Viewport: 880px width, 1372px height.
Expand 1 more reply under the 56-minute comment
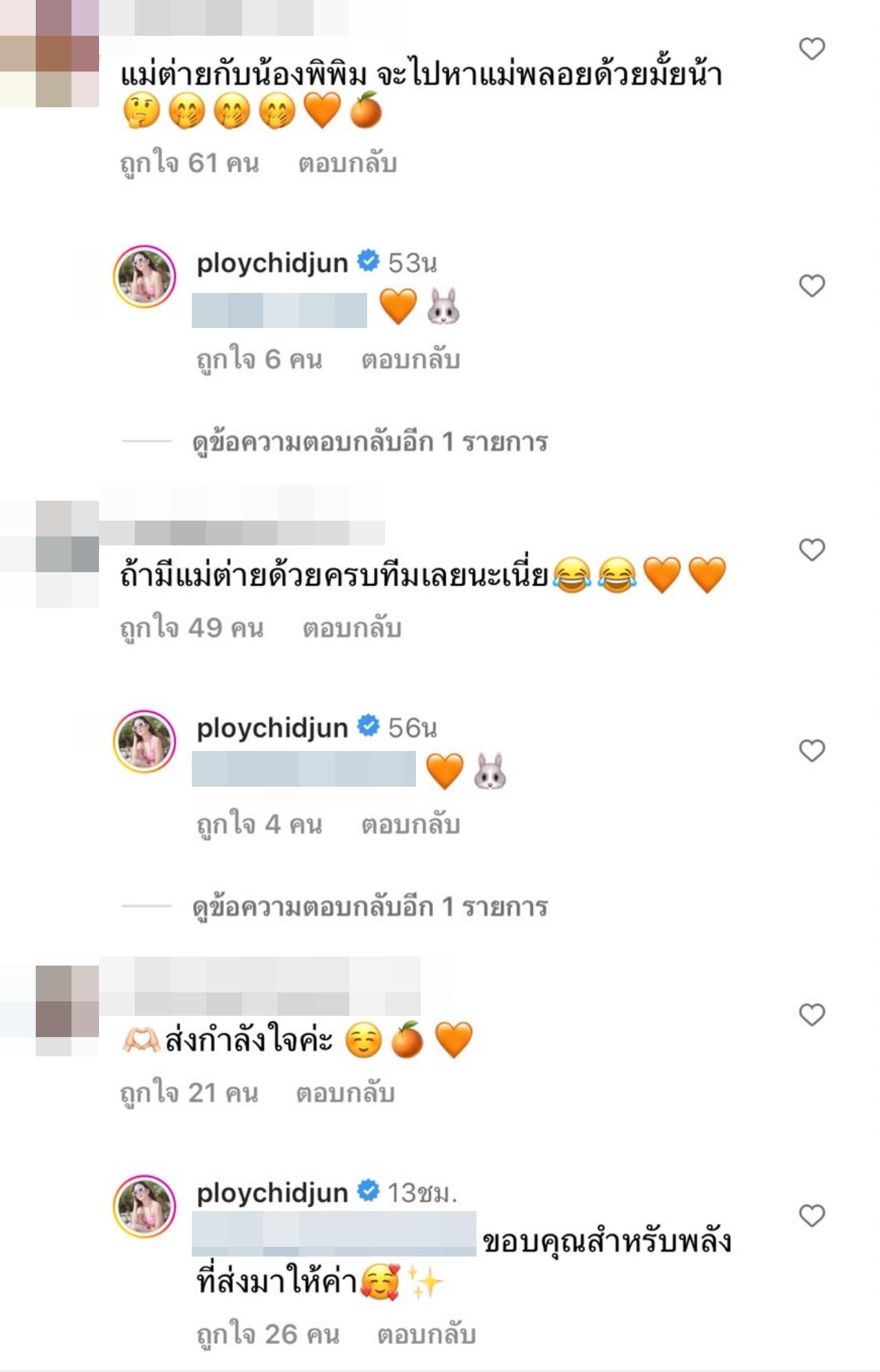[x=369, y=907]
